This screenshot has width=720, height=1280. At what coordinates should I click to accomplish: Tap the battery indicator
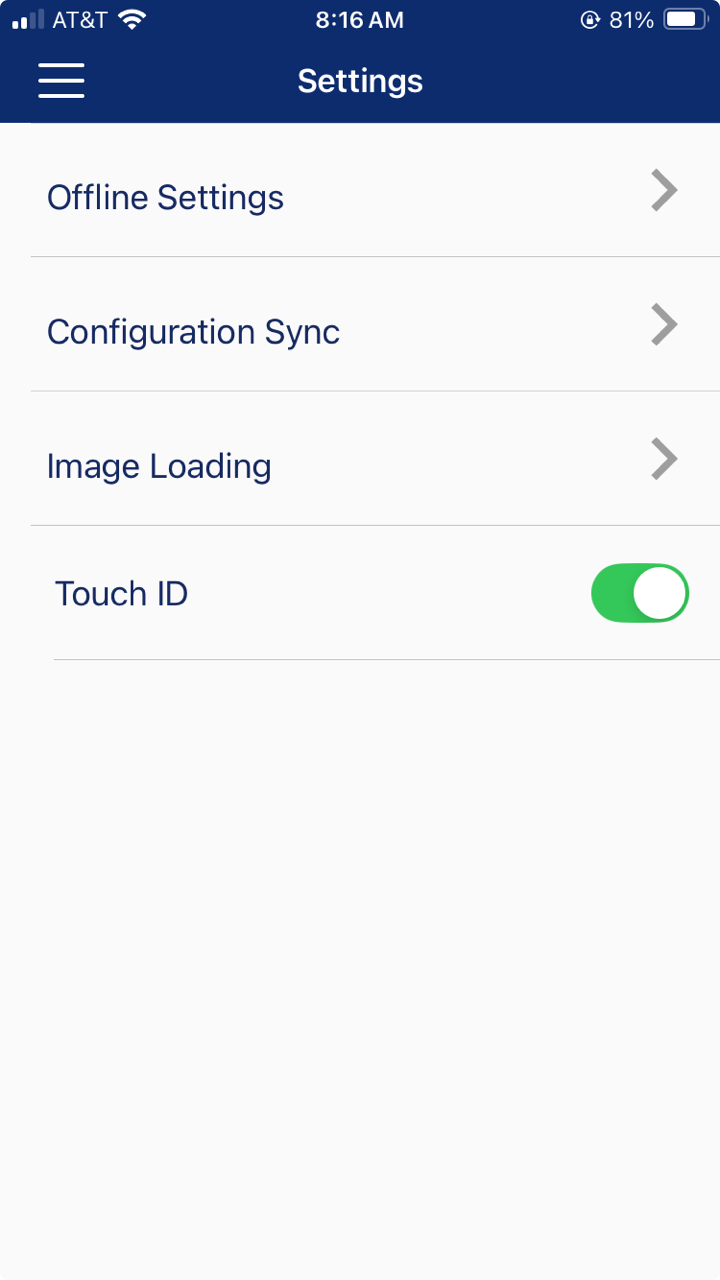[685, 17]
